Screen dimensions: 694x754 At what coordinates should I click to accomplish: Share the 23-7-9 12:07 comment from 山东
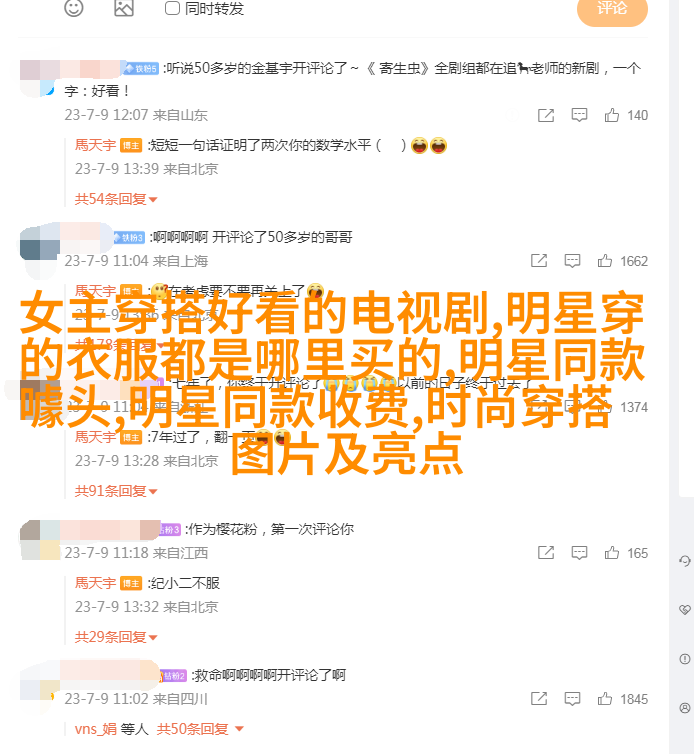point(545,115)
